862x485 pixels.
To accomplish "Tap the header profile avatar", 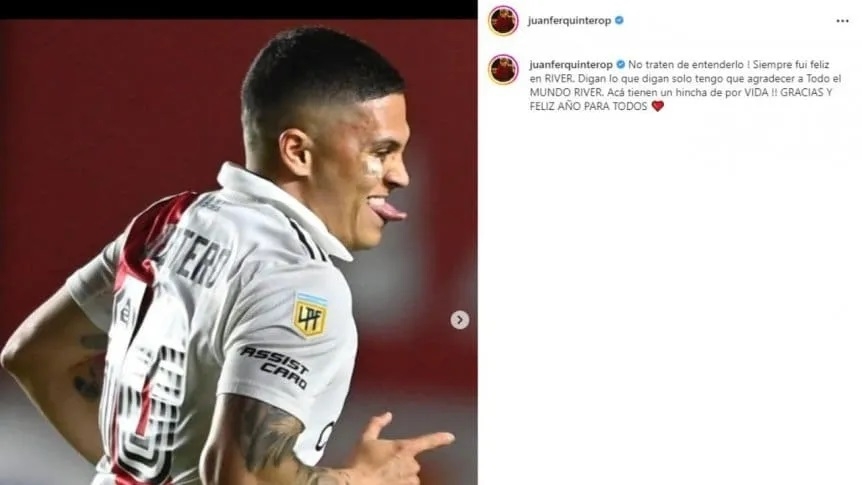I will (x=503, y=20).
